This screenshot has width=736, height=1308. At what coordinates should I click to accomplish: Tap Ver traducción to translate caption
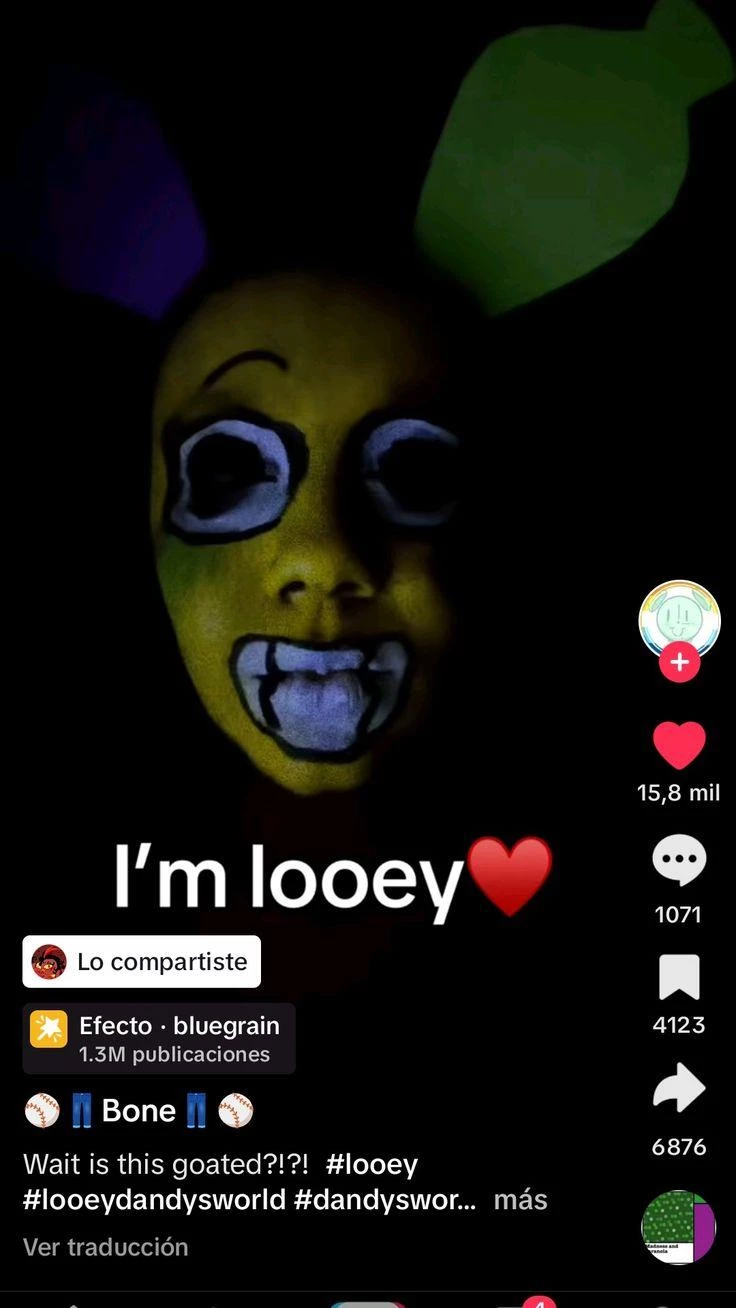pos(105,1247)
